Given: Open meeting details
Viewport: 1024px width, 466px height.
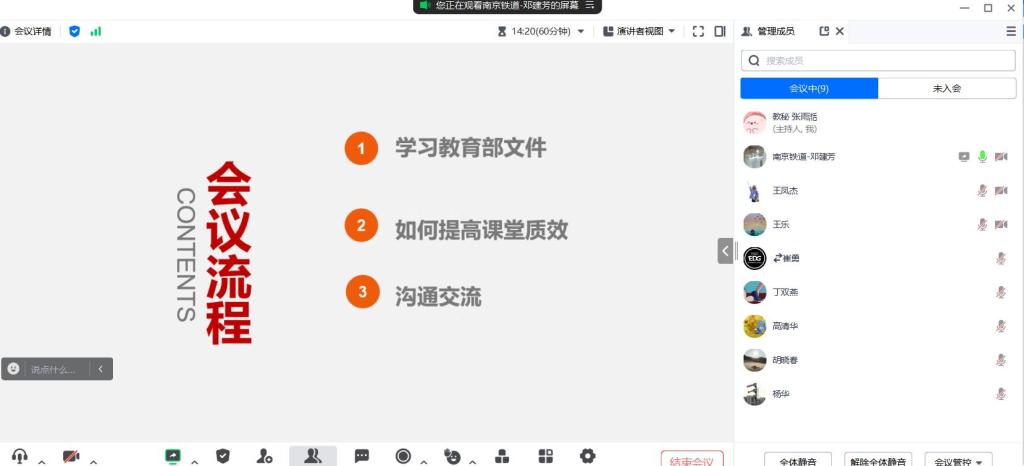Looking at the screenshot, I should [x=27, y=31].
